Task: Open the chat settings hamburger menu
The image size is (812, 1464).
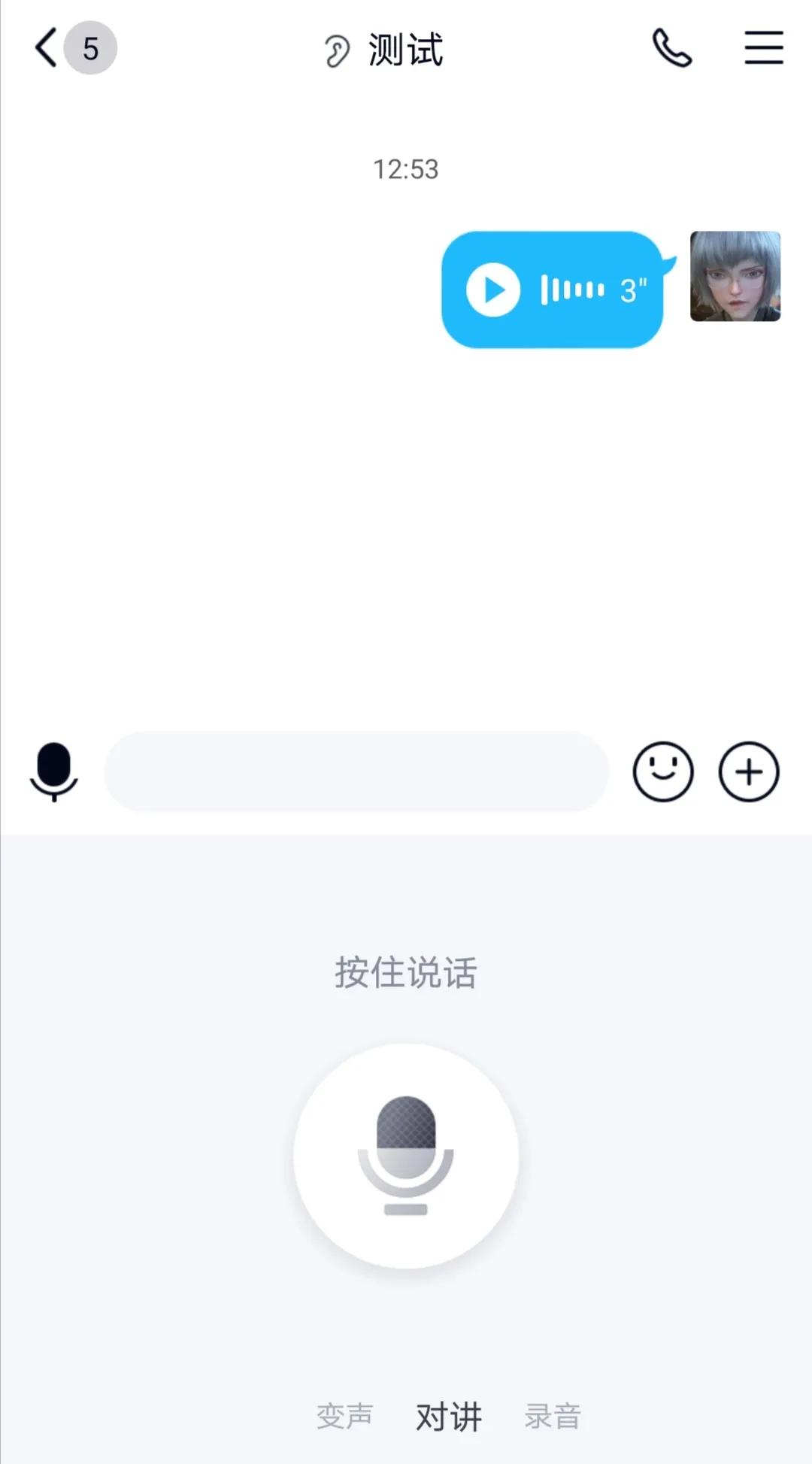Action: click(x=762, y=47)
